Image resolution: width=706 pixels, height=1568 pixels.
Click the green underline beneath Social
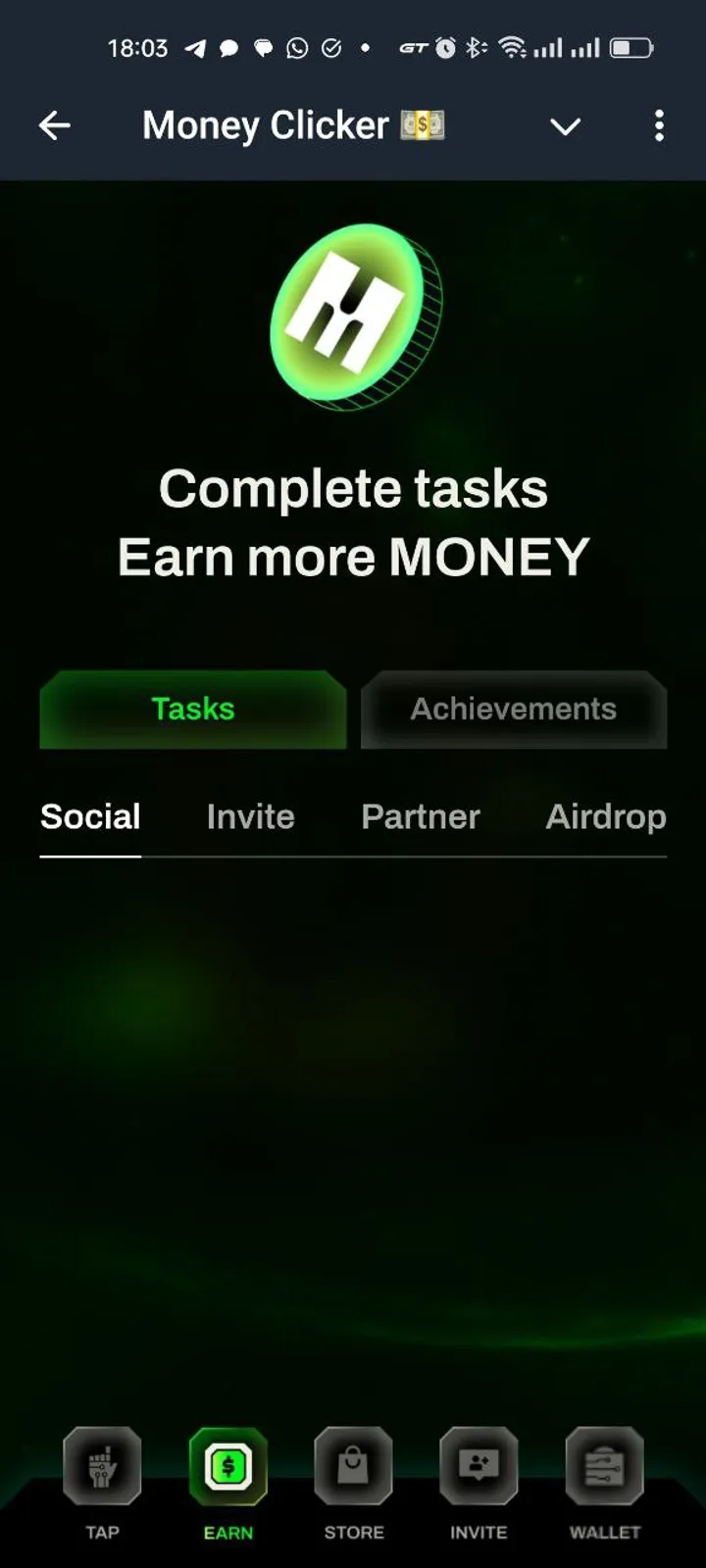point(89,859)
